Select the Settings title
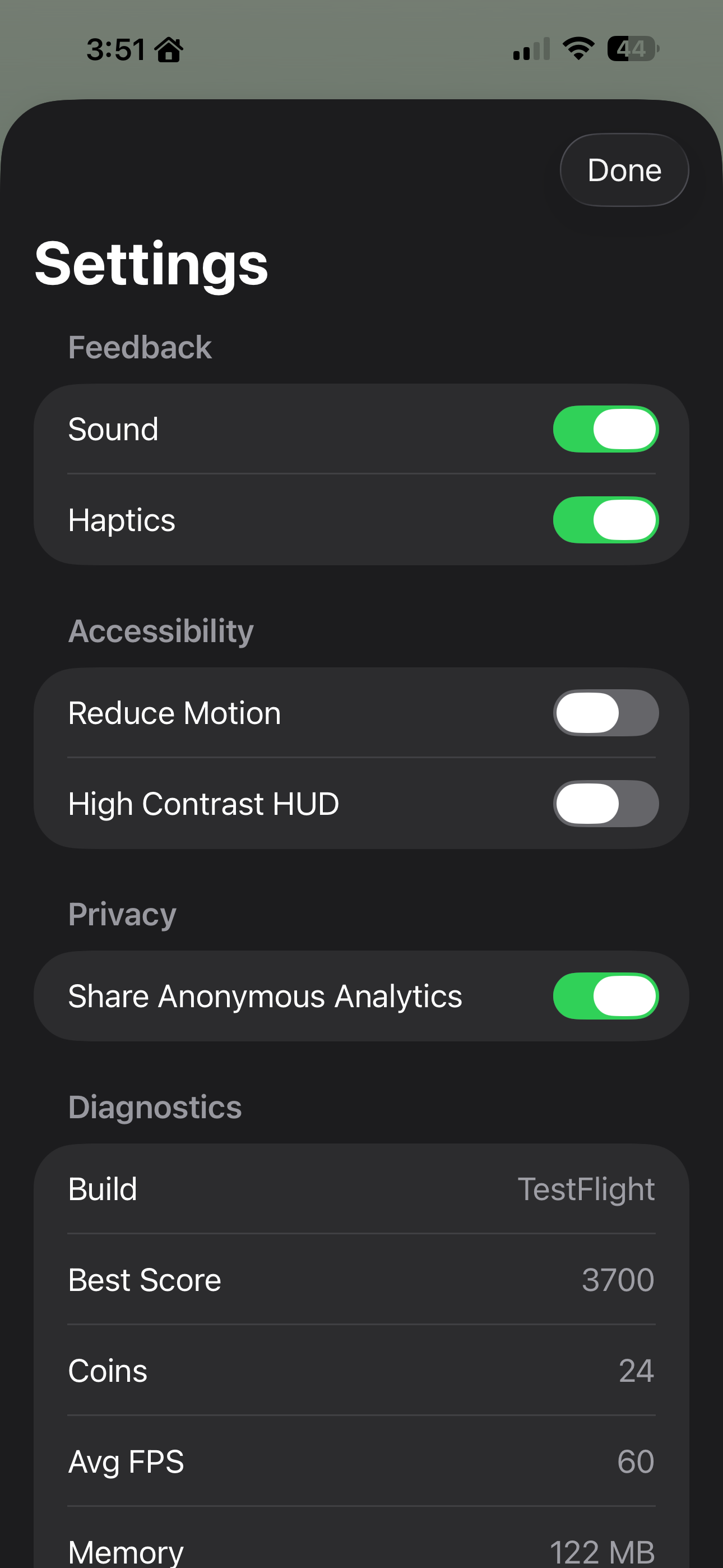The image size is (723, 1568). pyautogui.click(x=151, y=264)
